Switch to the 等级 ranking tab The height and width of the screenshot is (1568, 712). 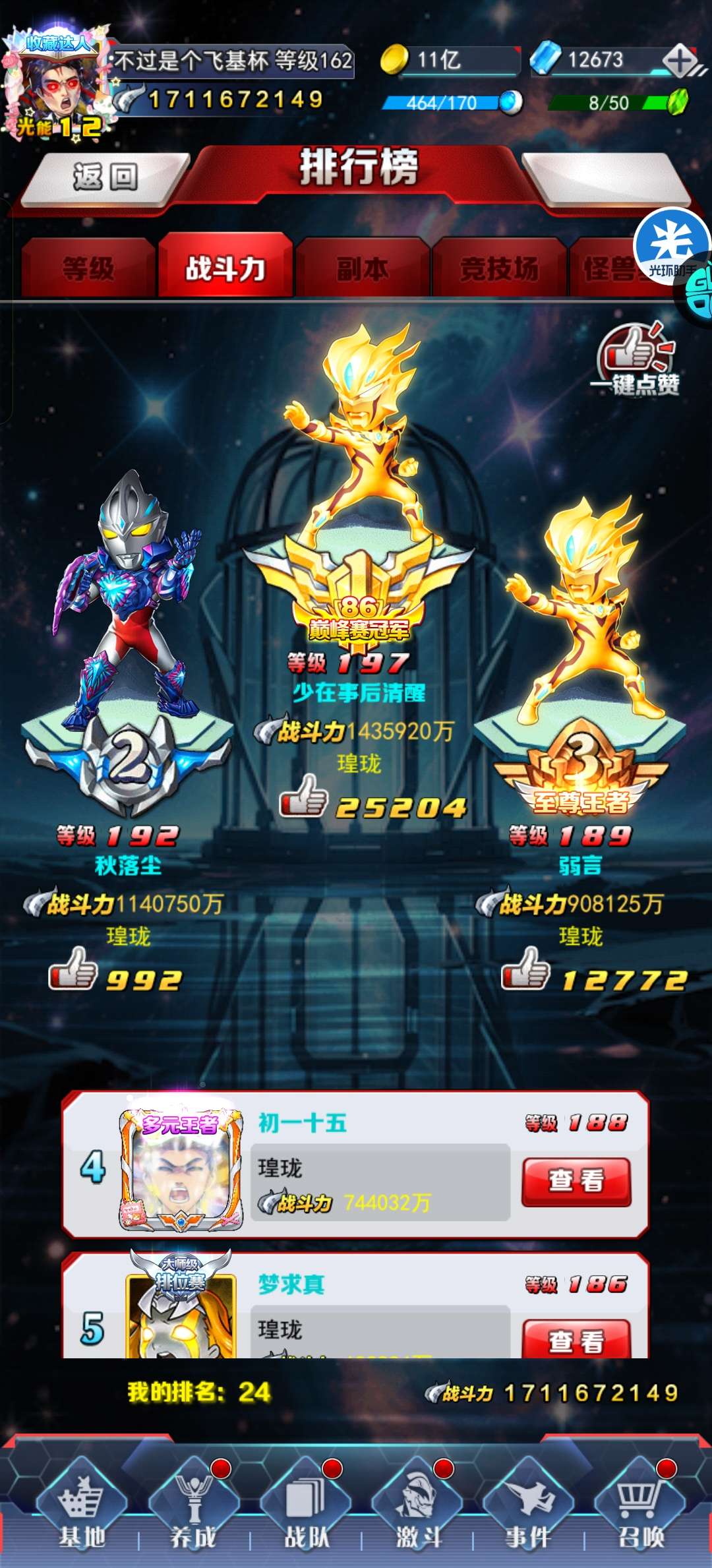tap(88, 268)
